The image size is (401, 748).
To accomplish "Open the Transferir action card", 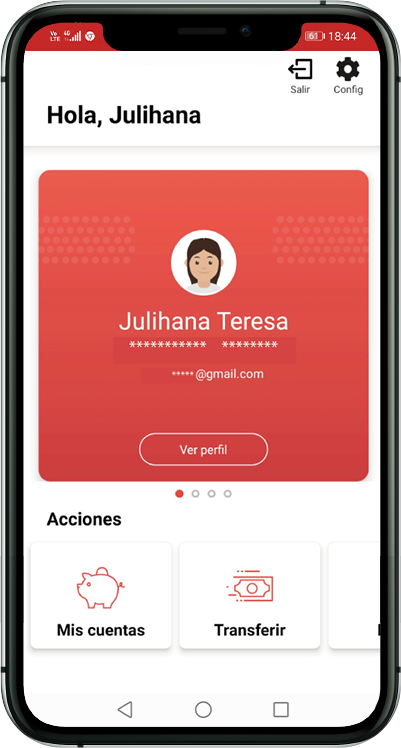I will coord(250,595).
